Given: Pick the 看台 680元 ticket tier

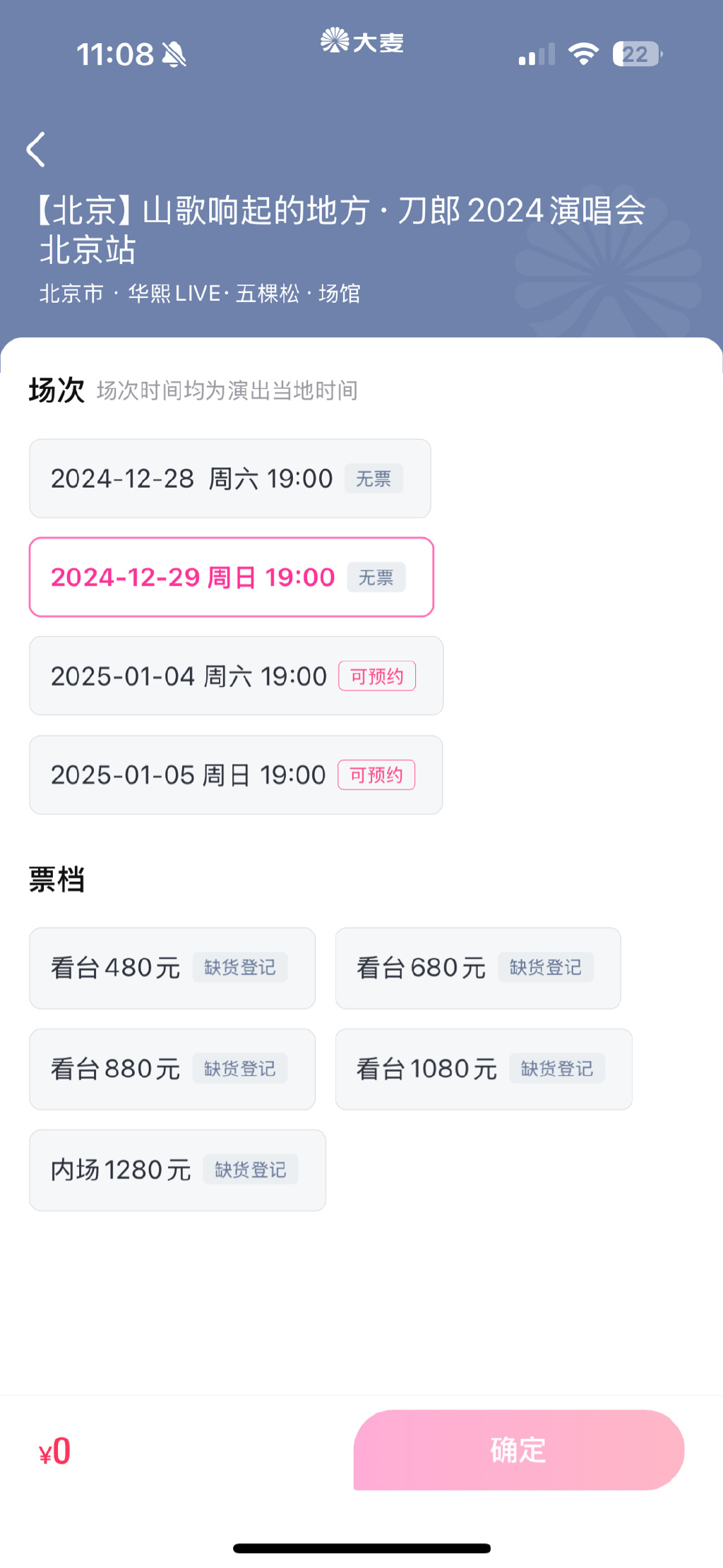Looking at the screenshot, I should (x=478, y=968).
